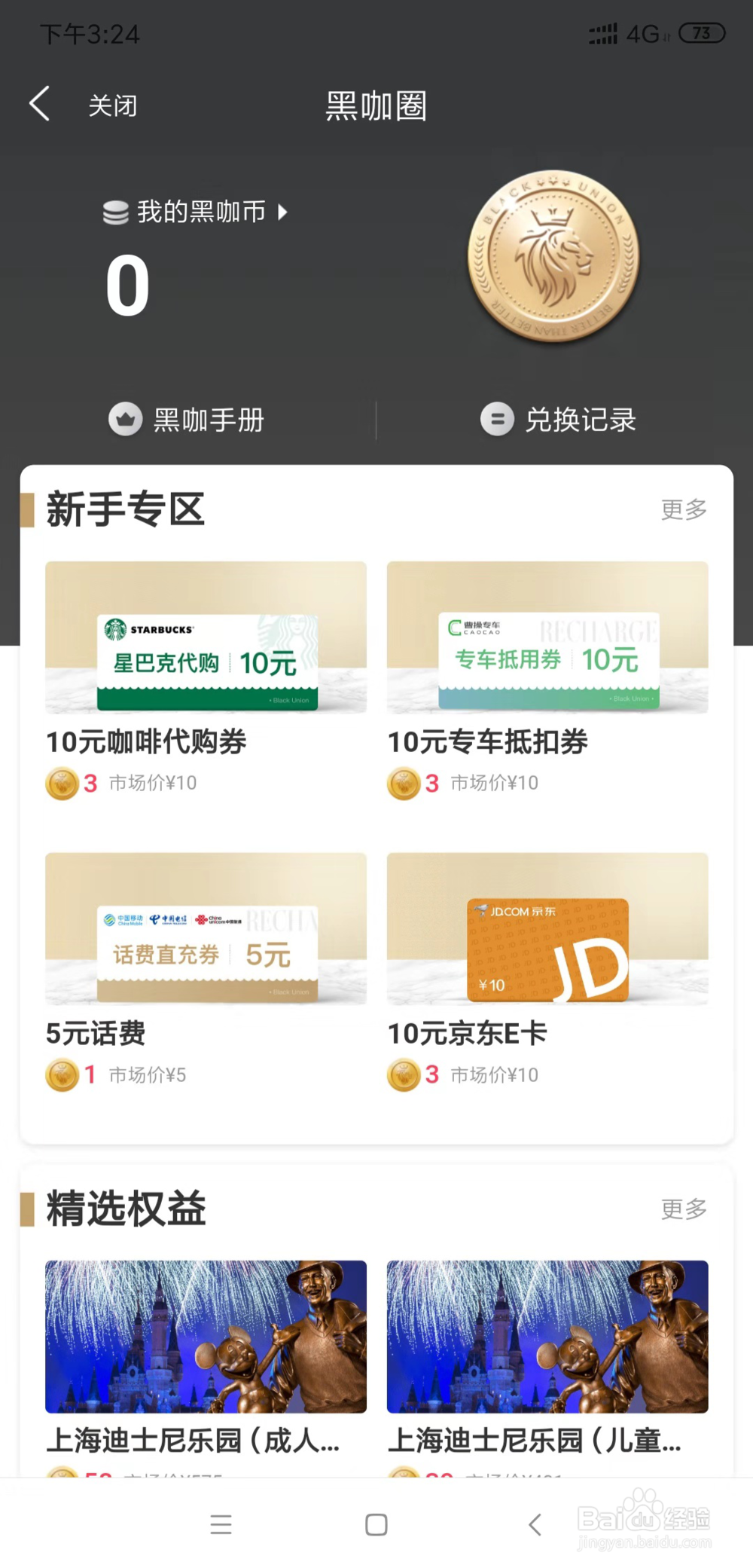753x1568 pixels.
Task: Open the 黑咖手册 crown handbook icon
Action: pyautogui.click(x=125, y=420)
